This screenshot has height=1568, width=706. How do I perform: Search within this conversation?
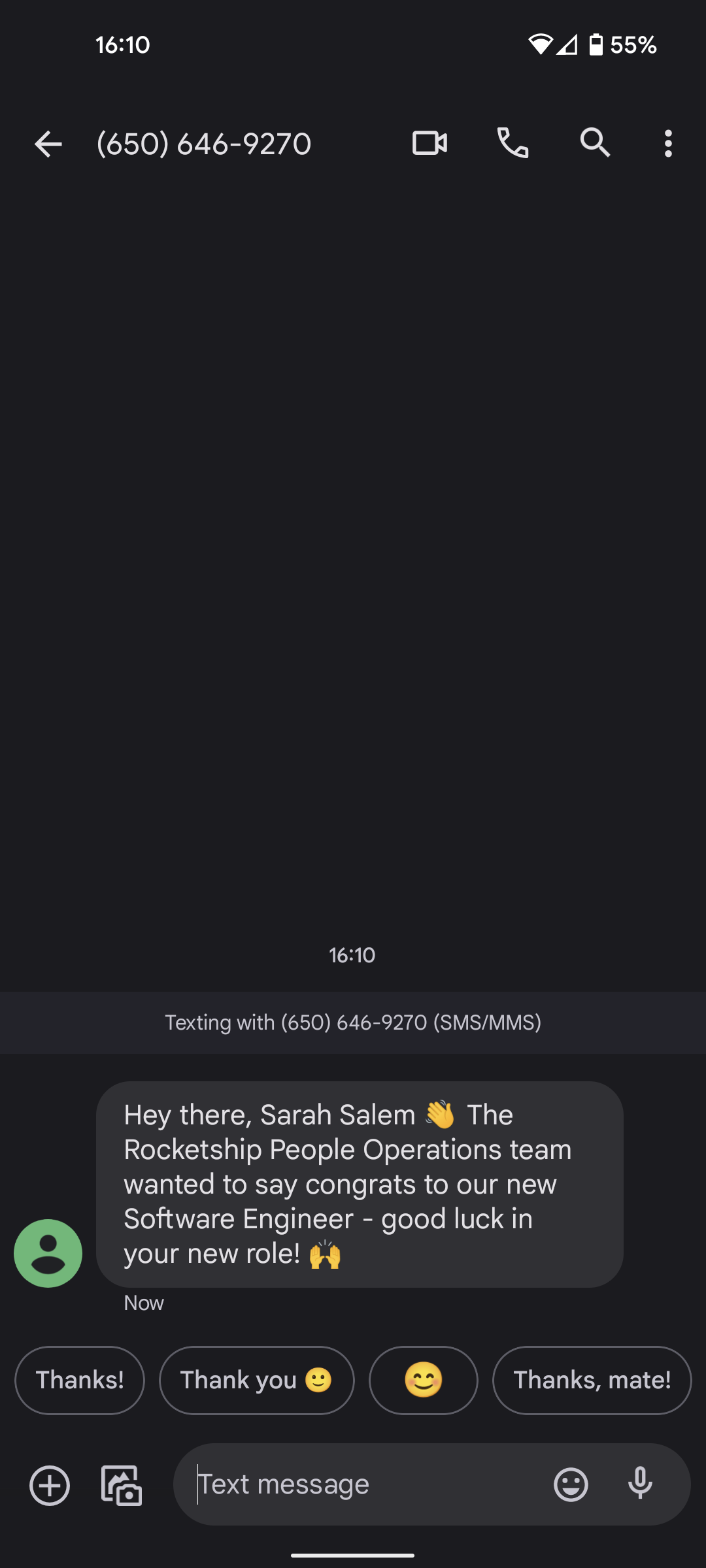(595, 143)
